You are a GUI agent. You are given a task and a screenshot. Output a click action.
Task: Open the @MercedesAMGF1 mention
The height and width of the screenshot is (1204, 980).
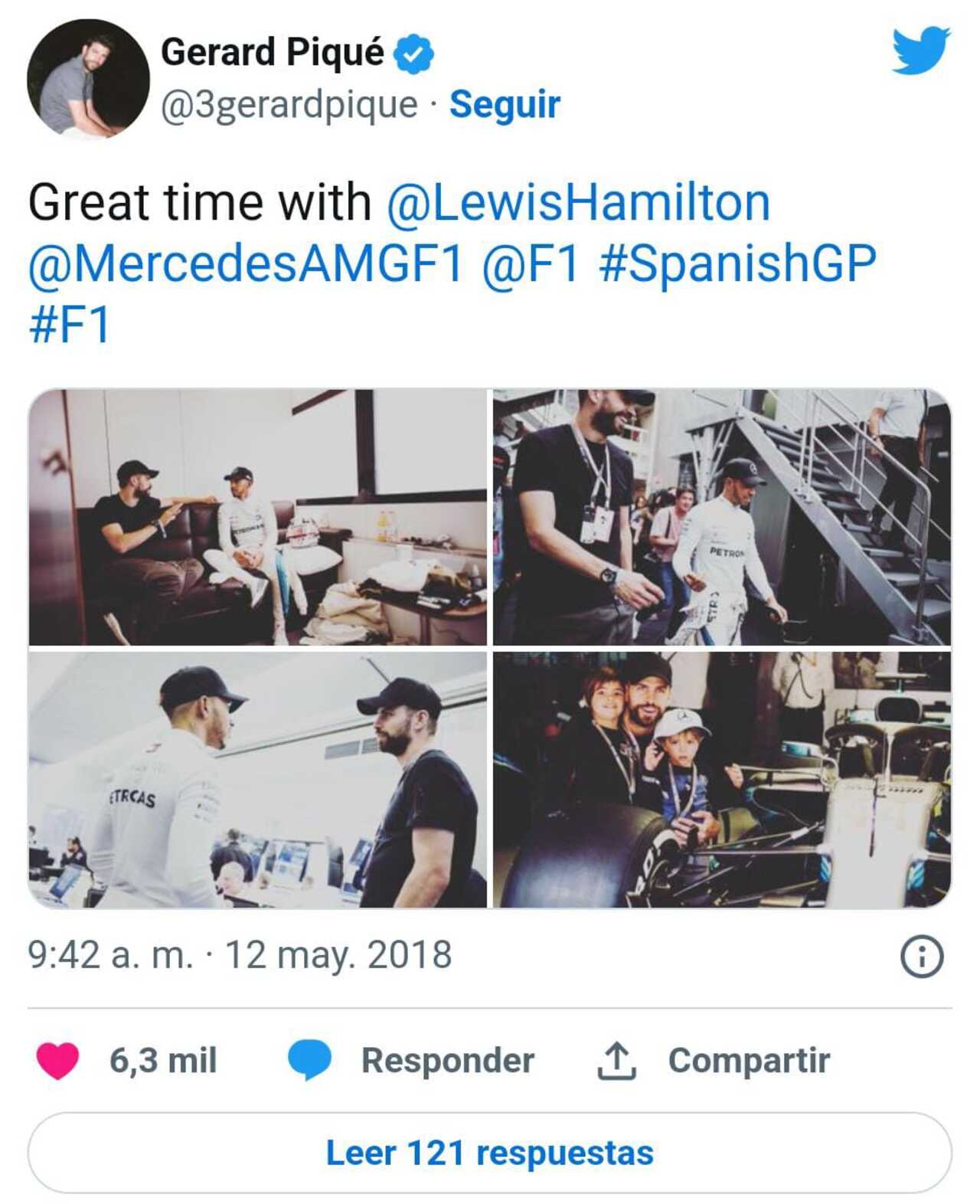(246, 263)
